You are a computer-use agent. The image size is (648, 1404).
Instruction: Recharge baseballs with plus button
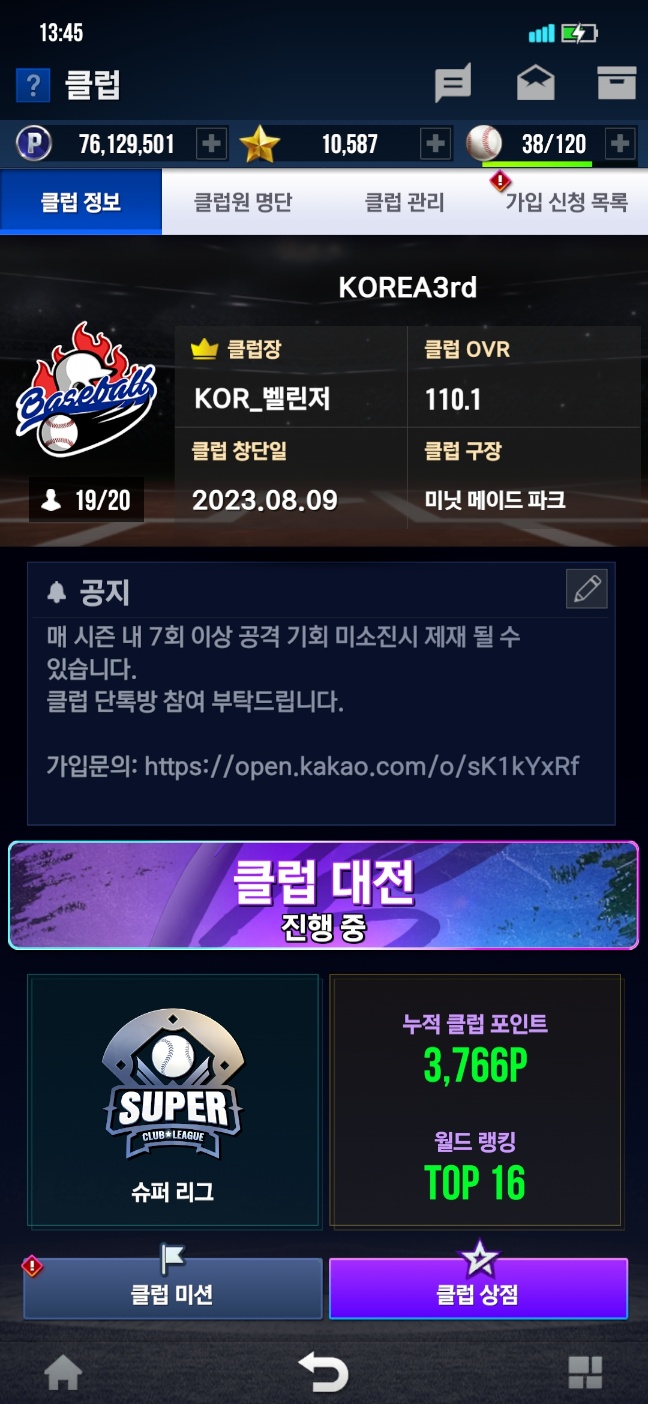point(620,144)
